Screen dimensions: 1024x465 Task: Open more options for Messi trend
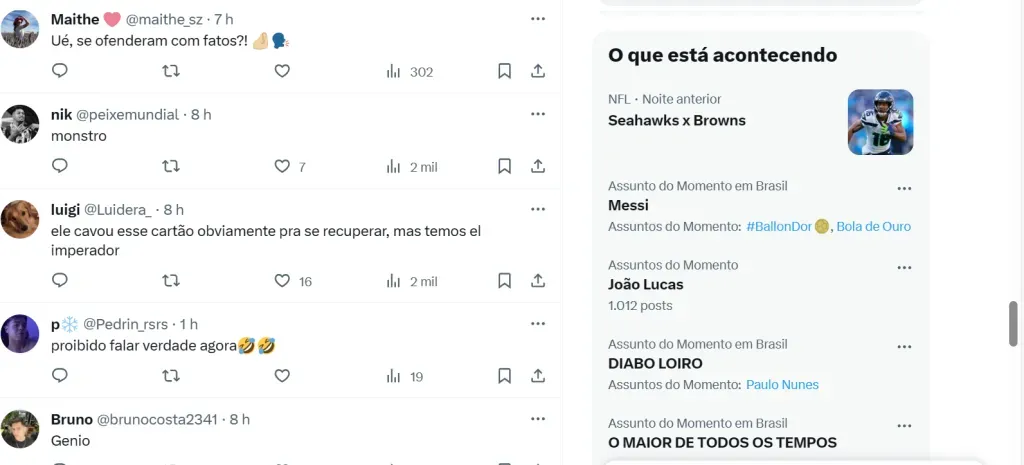905,188
